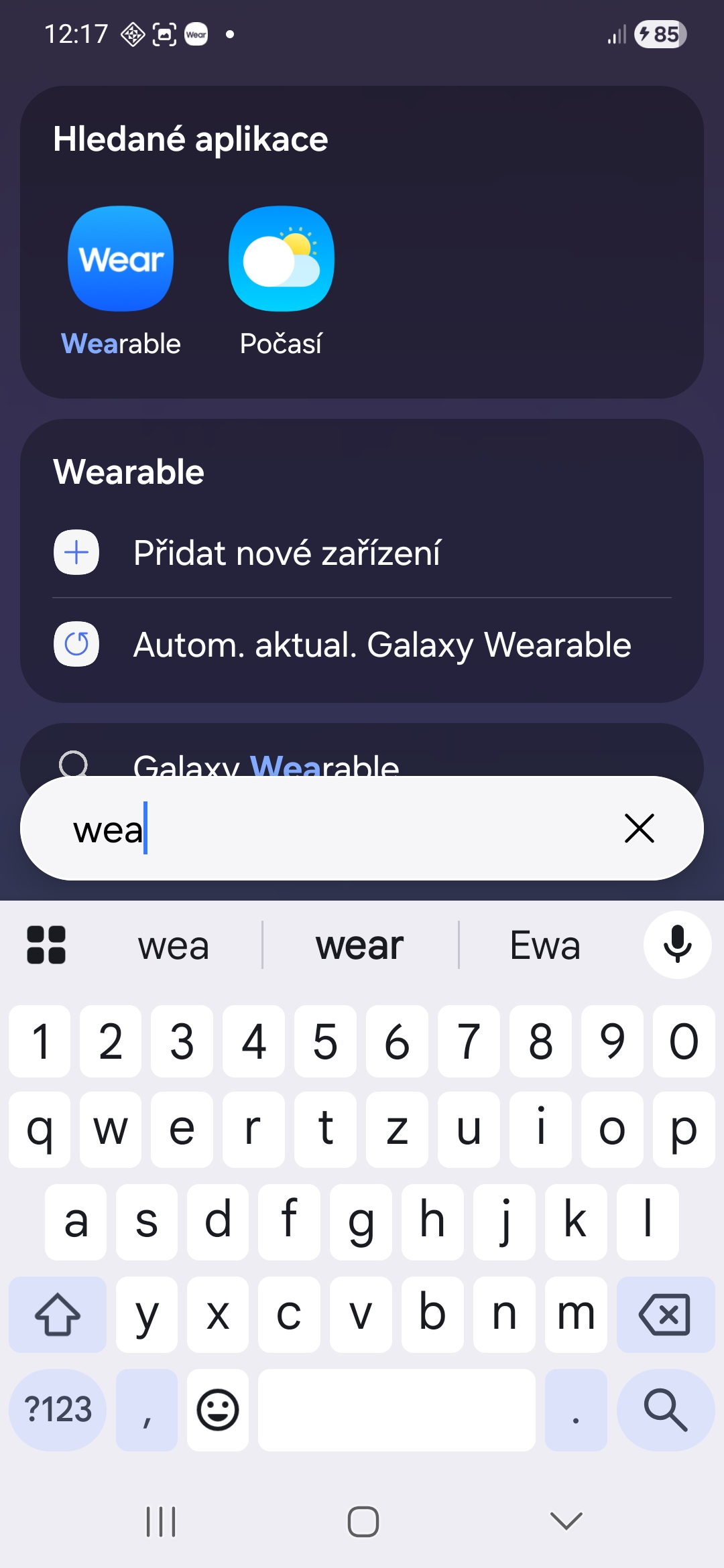
Task: Open the keyboard tools grid
Action: (46, 945)
